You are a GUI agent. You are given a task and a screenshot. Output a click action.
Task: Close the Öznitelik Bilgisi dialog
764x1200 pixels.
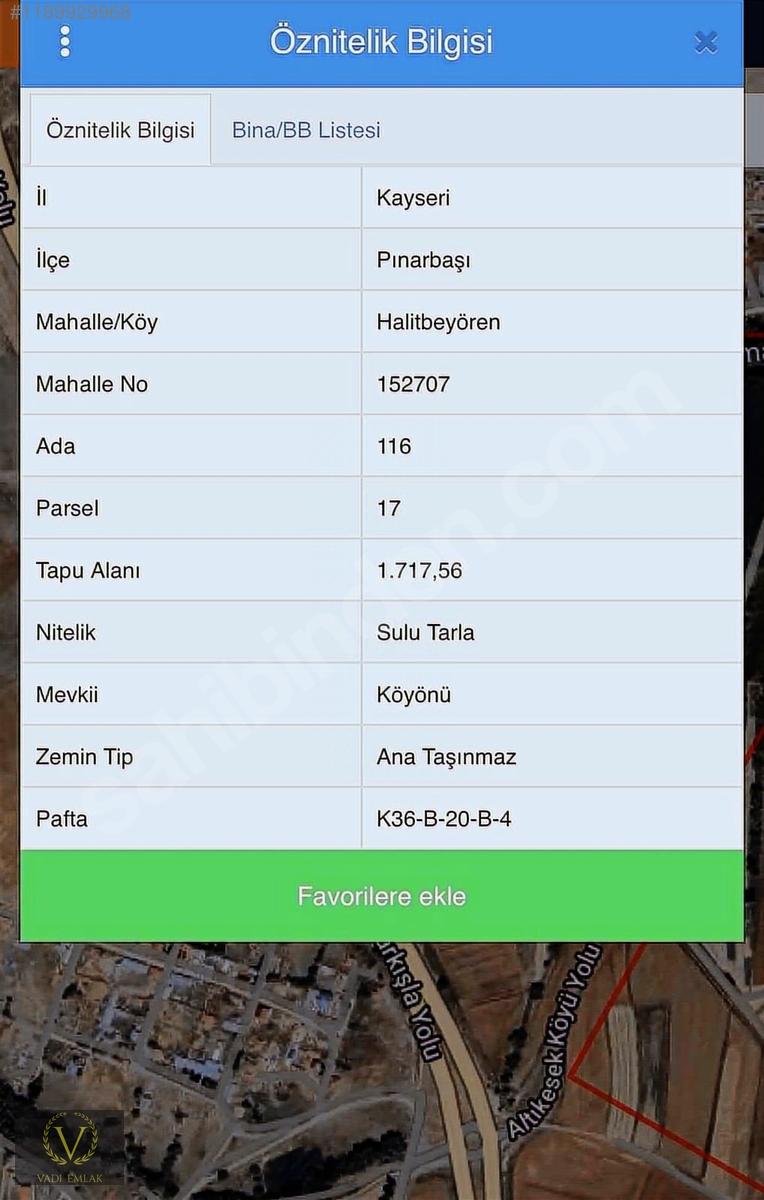tap(706, 42)
